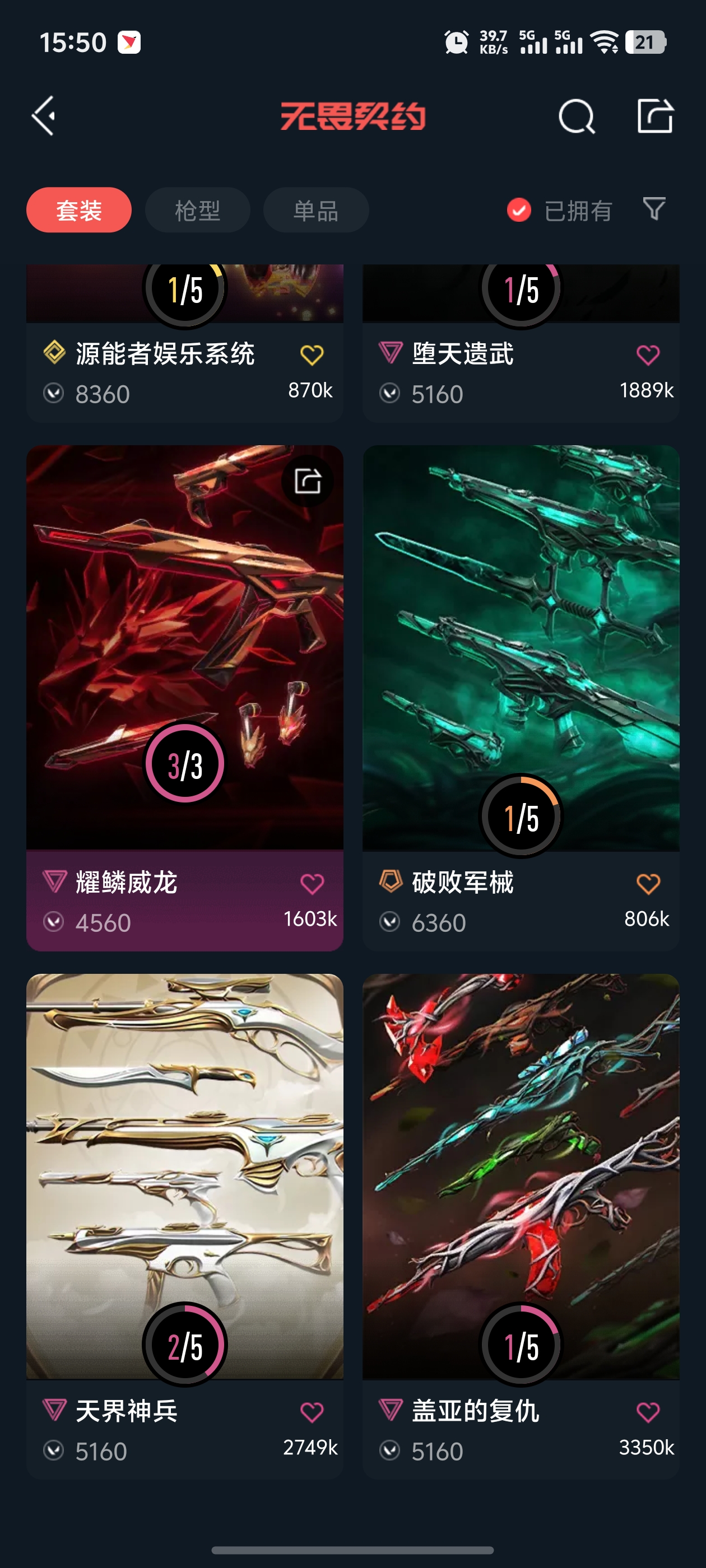Like the 耀鳞威龙 bundle
706x1568 pixels.
(312, 884)
